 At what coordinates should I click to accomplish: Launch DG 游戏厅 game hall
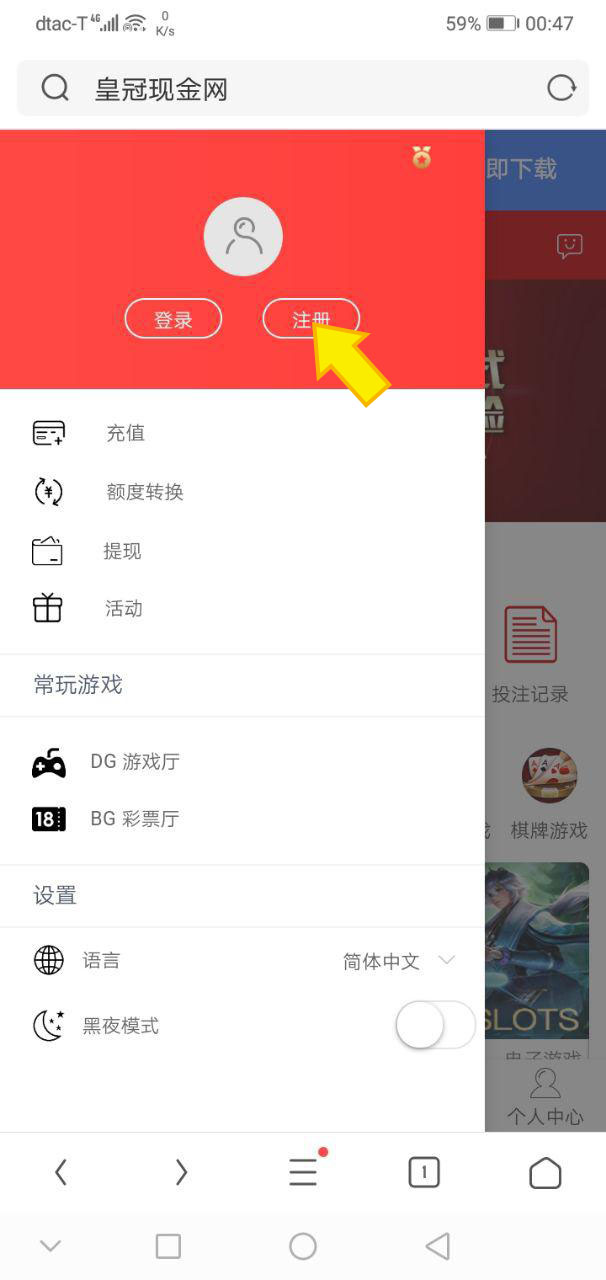tap(134, 762)
